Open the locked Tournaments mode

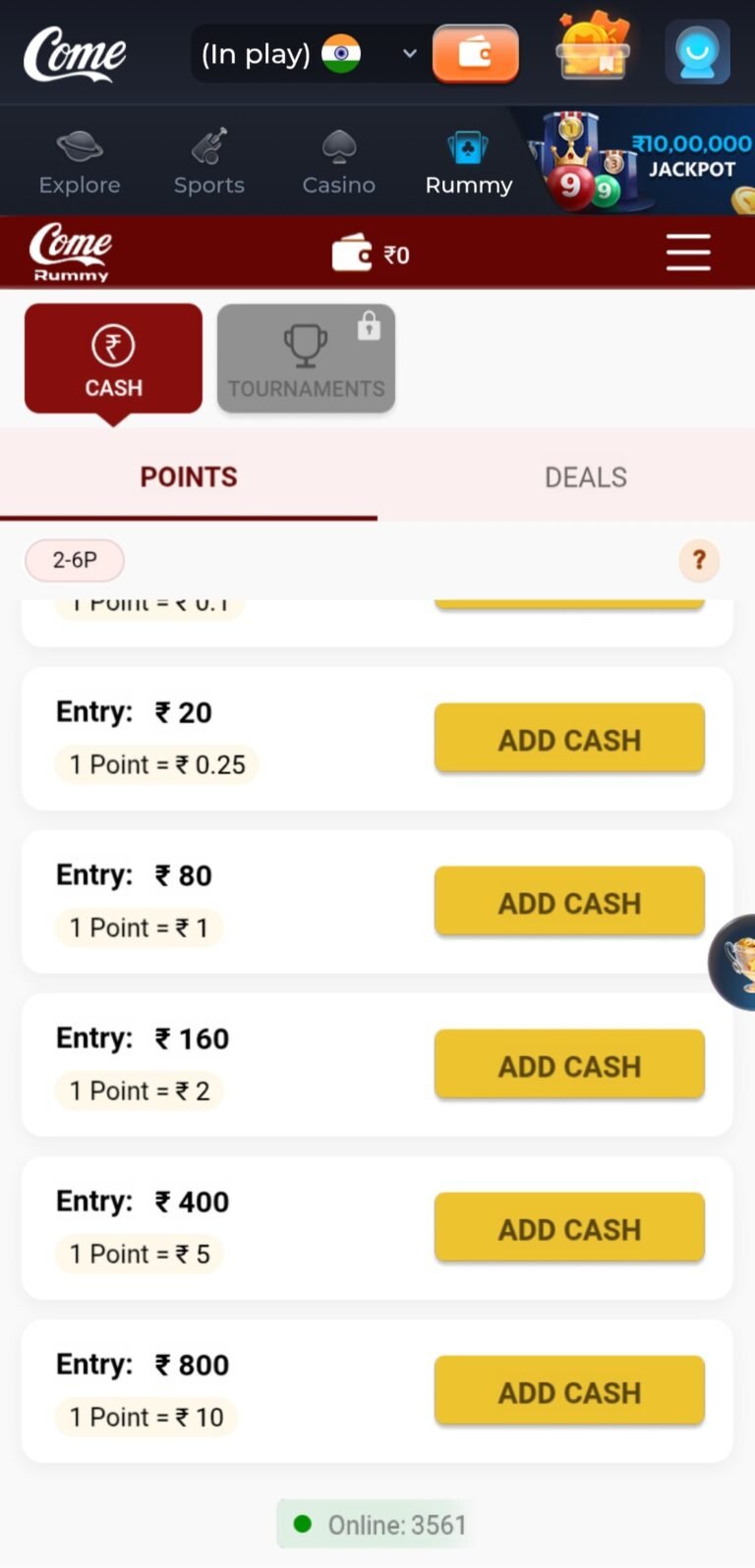tap(306, 359)
